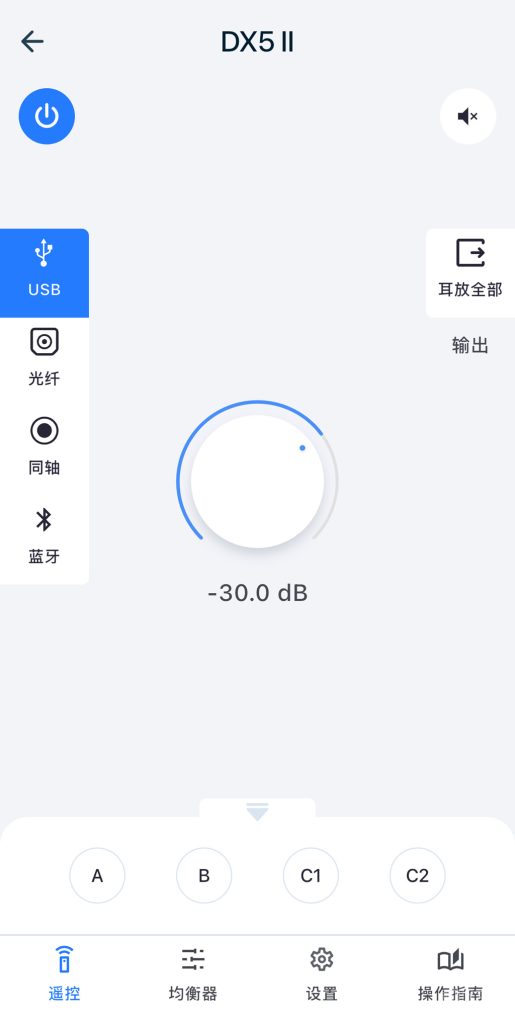Stay on the 遥控 tab
Viewport: 515px width, 1024px height.
tap(64, 974)
